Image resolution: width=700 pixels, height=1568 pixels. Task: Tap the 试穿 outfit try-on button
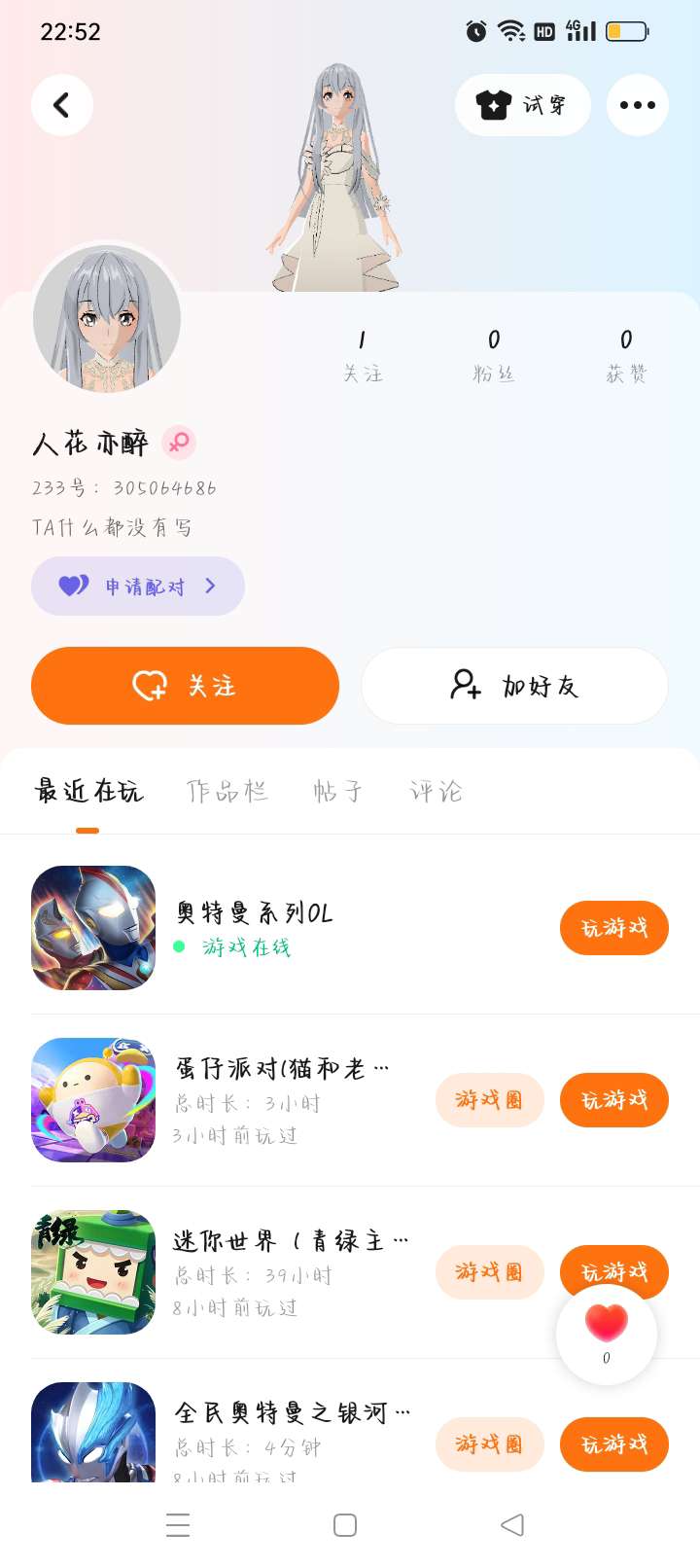tap(523, 105)
